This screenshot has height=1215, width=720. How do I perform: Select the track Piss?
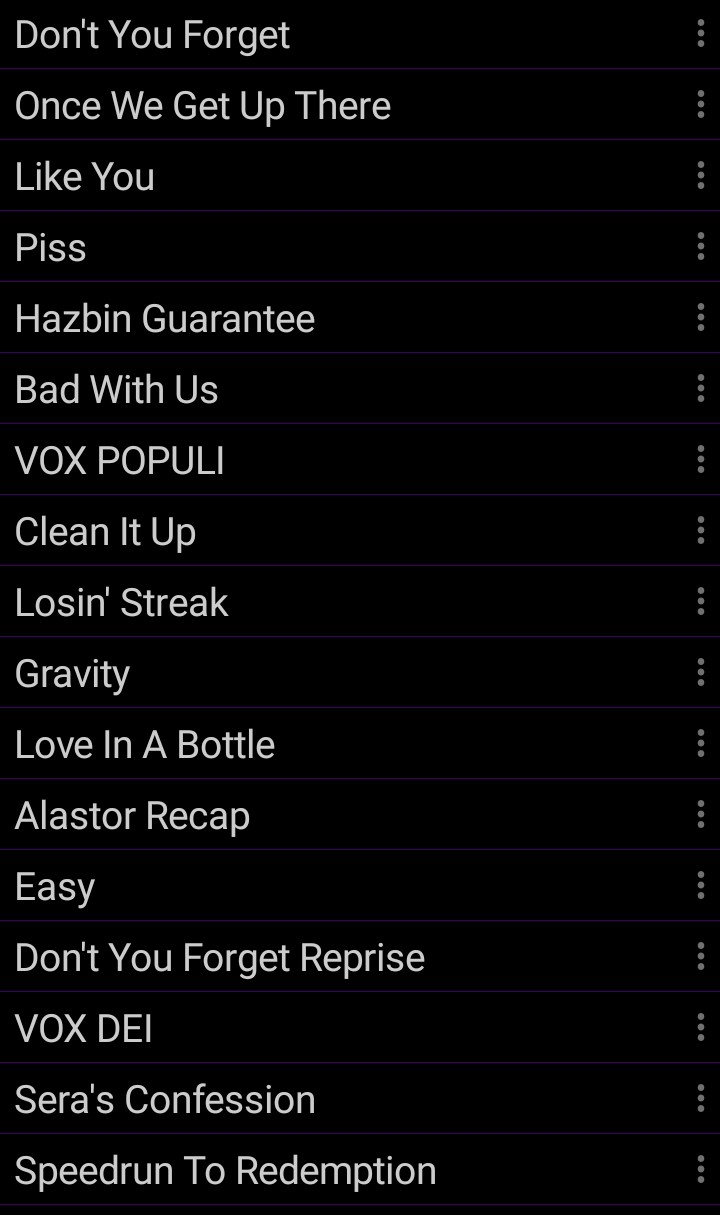click(x=51, y=247)
